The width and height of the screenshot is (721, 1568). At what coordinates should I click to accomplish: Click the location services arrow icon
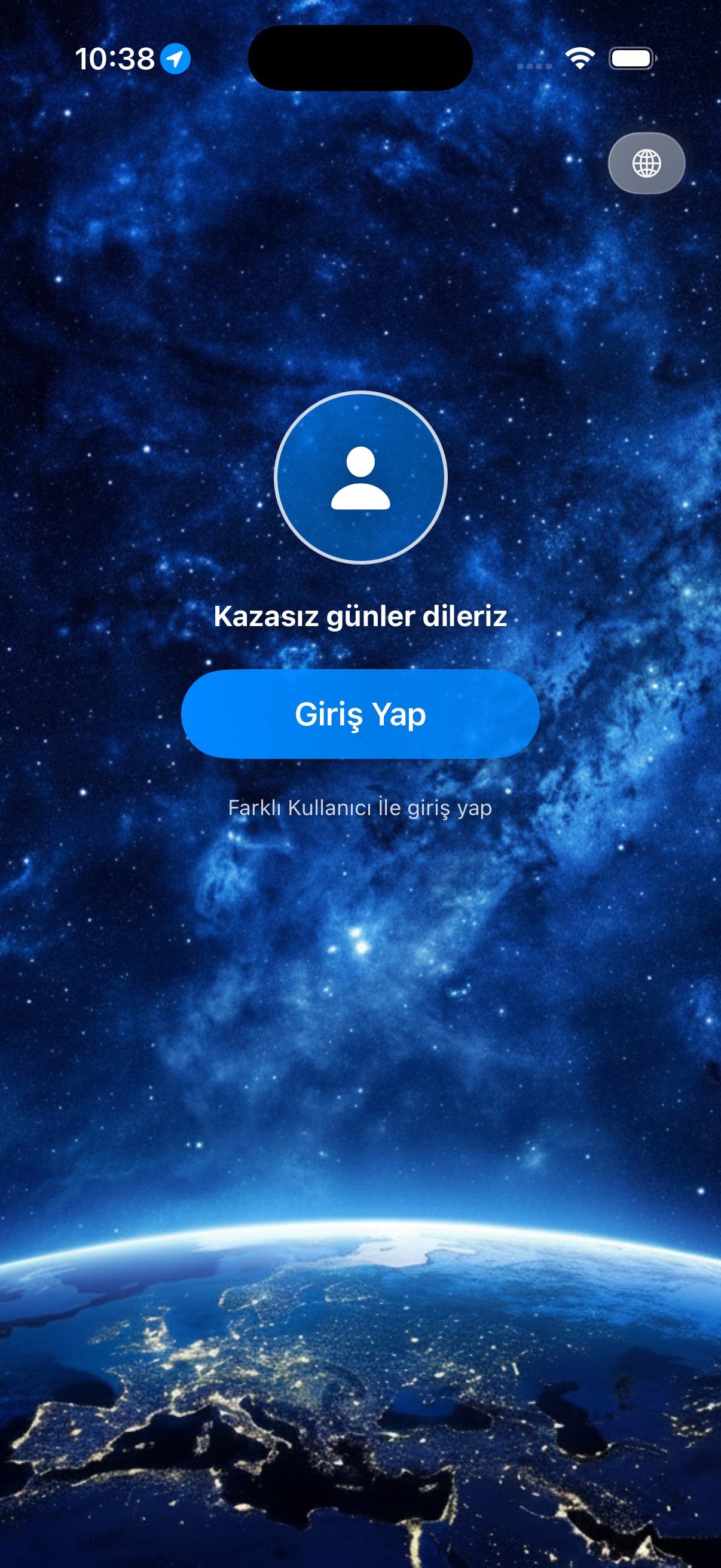pos(175,58)
